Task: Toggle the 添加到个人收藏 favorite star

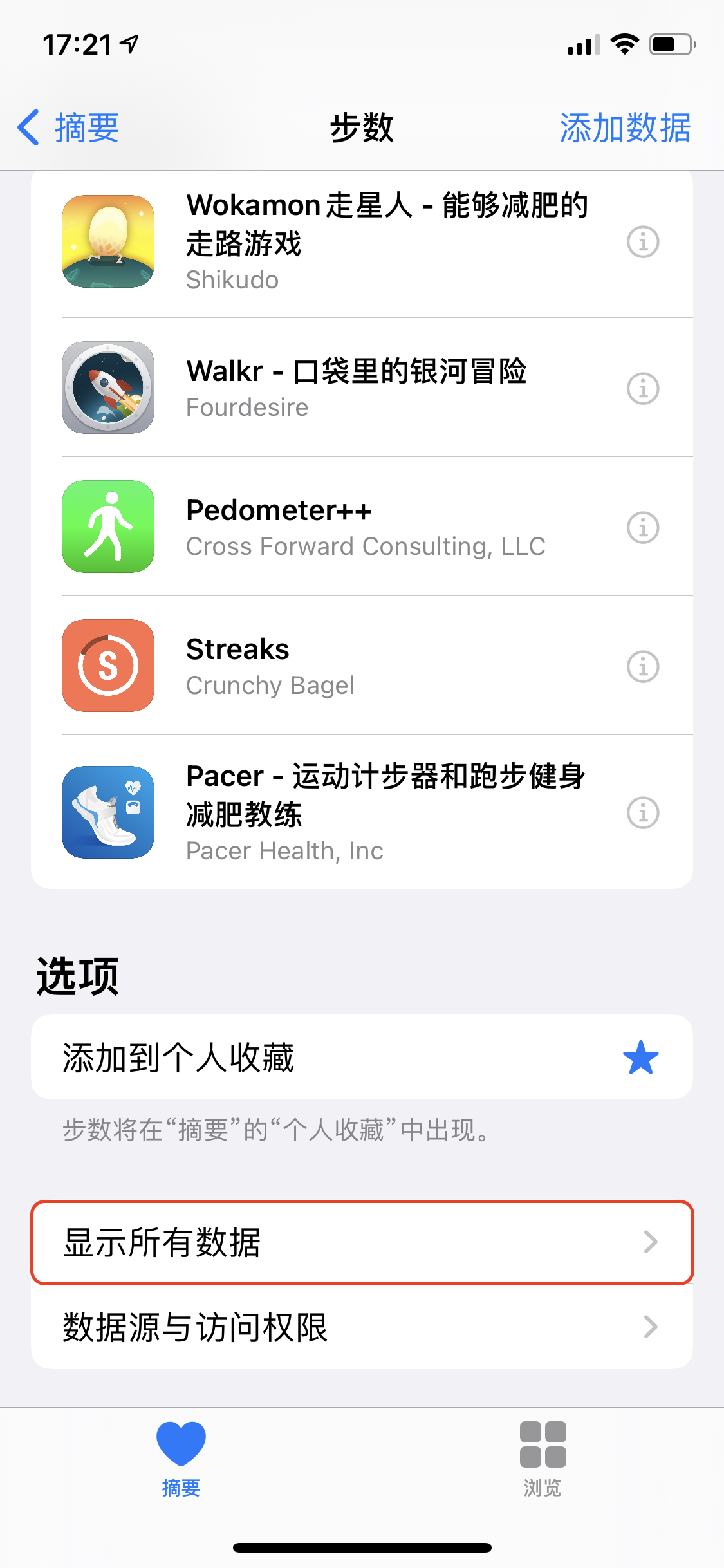Action: [640, 1058]
